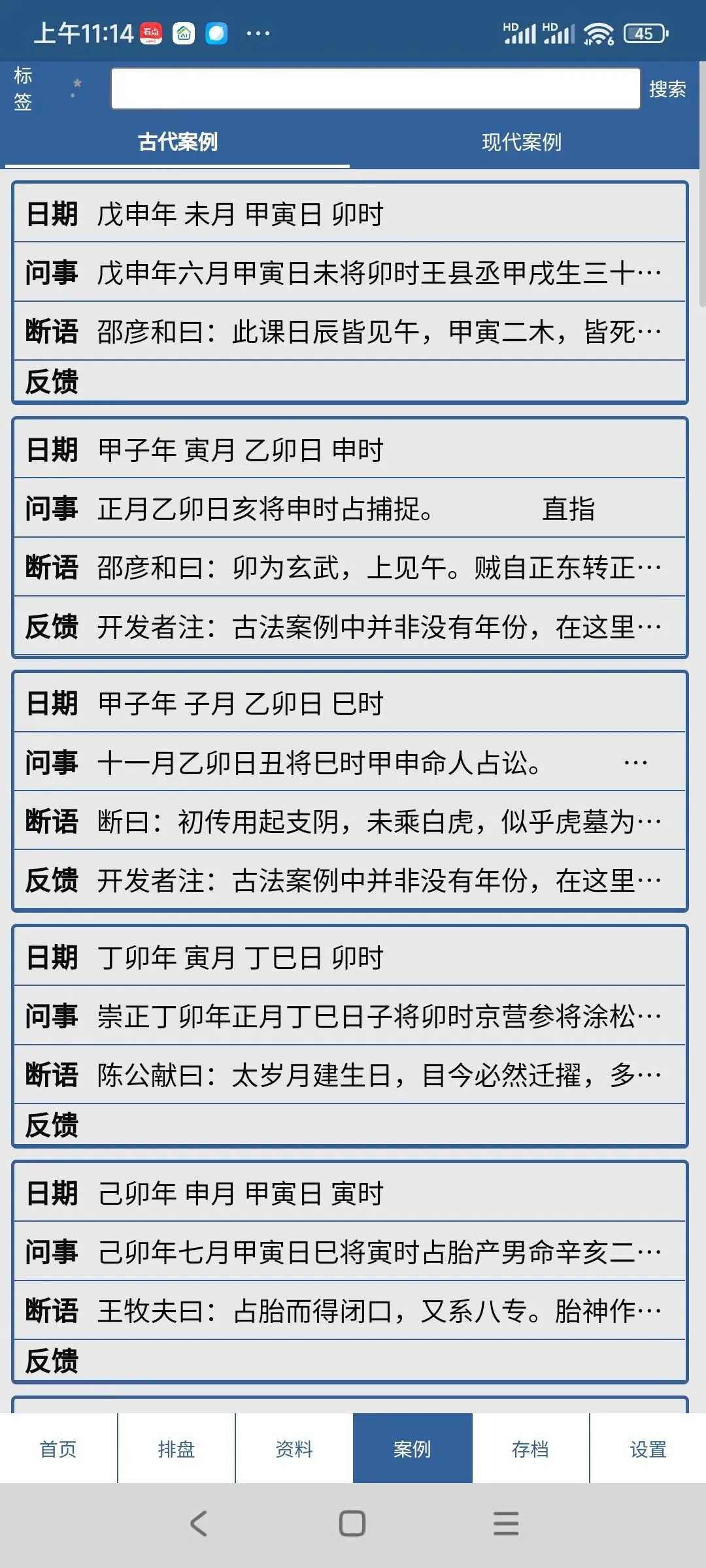The width and height of the screenshot is (706, 1568).
Task: Select the 案例 bottom tab
Action: (412, 1448)
